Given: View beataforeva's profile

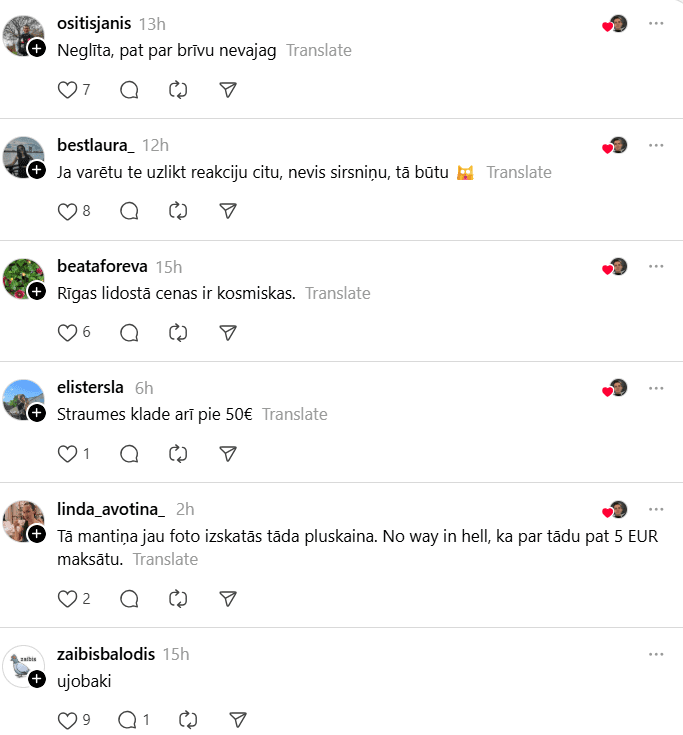Looking at the screenshot, I should tap(103, 266).
